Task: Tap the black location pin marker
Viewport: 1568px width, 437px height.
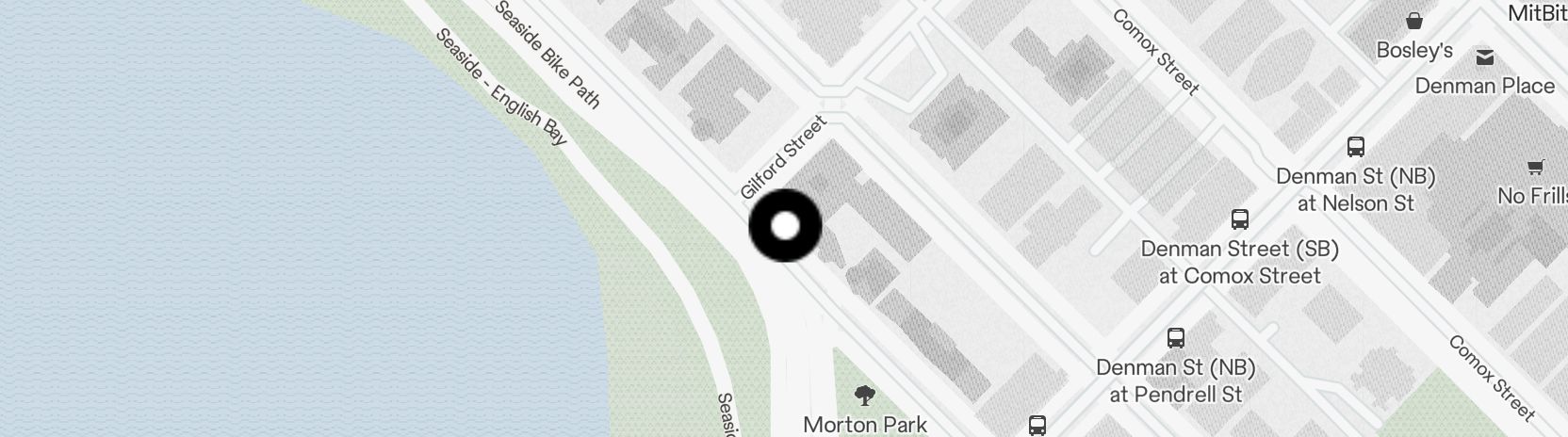Action: (x=785, y=226)
